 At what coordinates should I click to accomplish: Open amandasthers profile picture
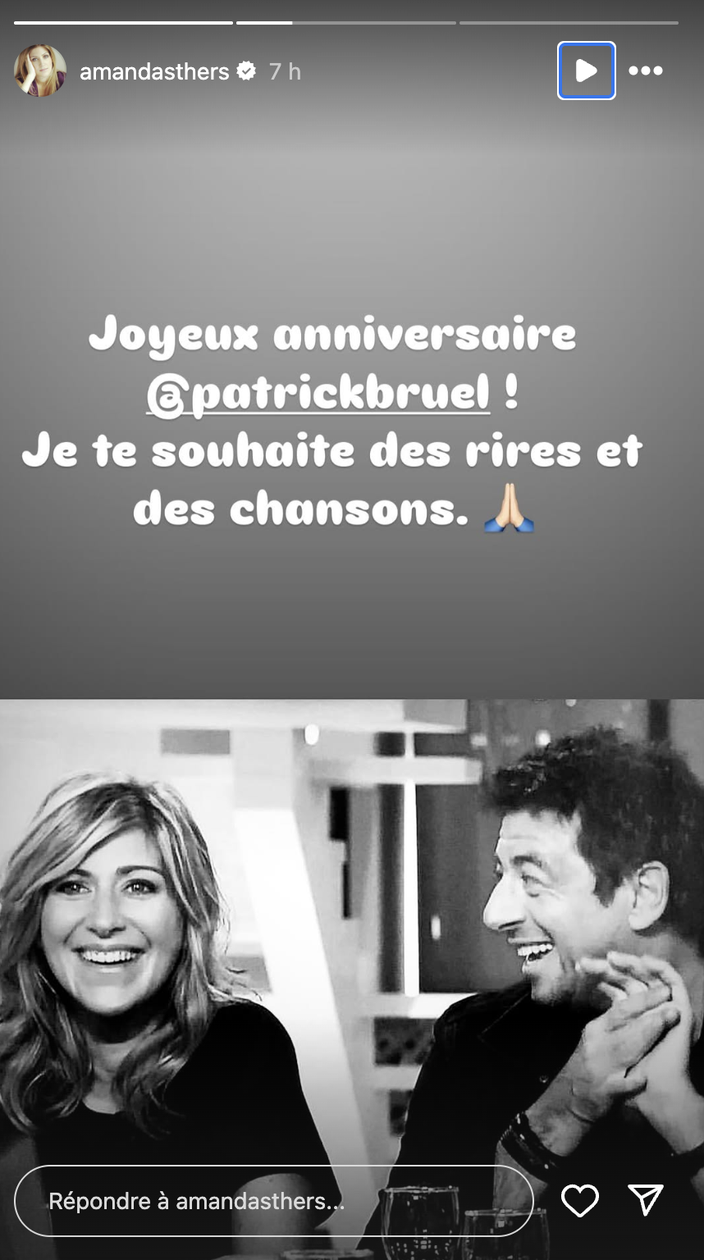40,71
